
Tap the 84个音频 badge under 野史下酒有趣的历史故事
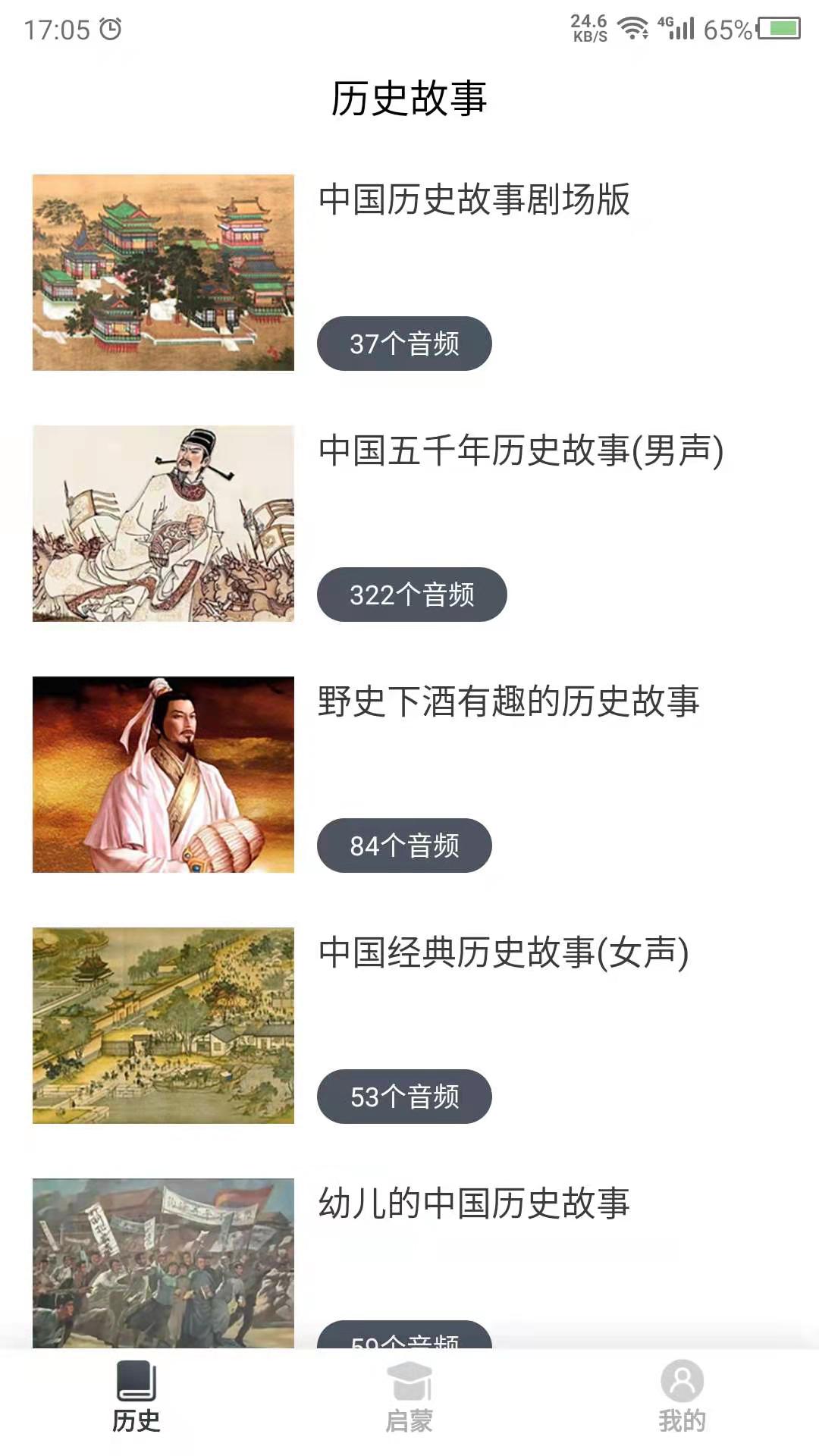pyautogui.click(x=405, y=845)
